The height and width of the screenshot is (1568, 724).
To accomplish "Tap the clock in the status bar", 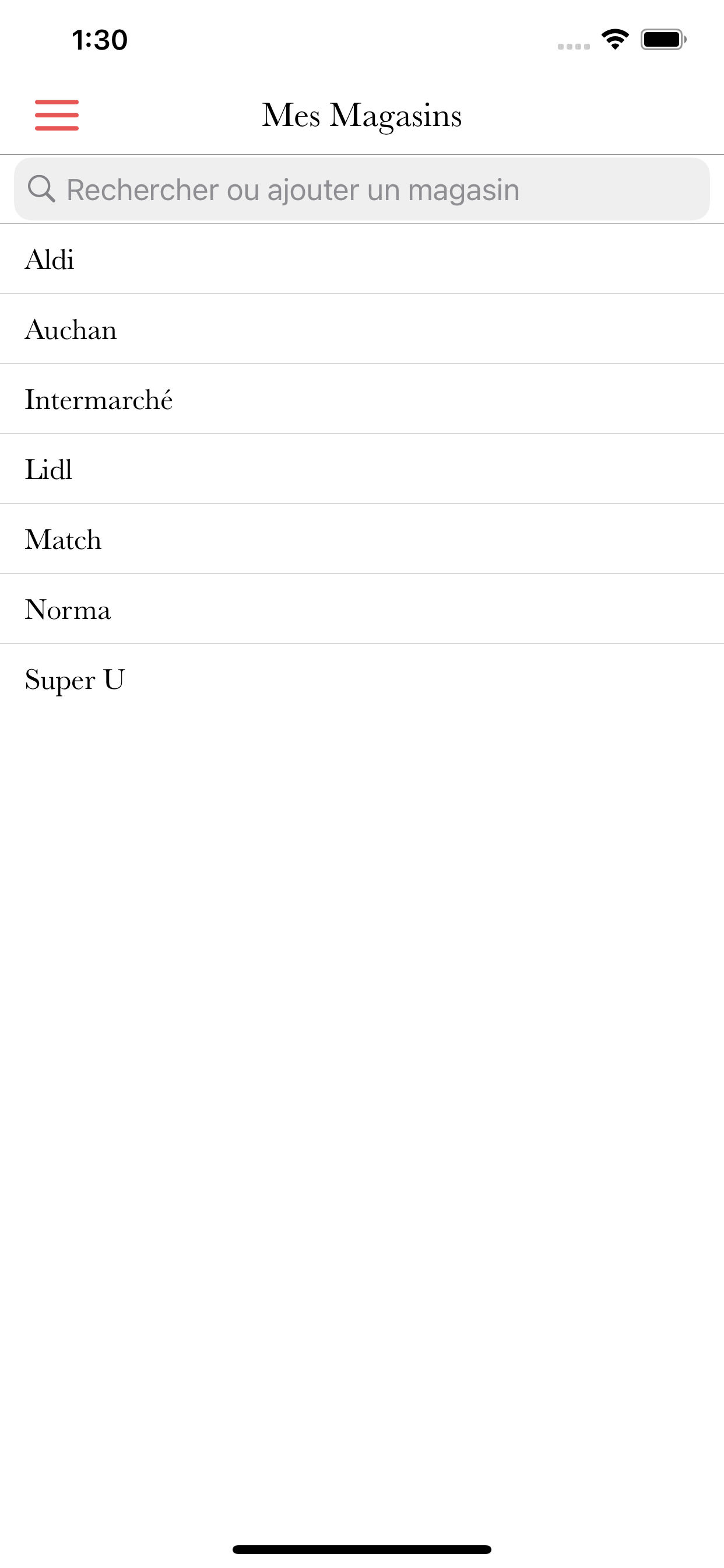I will click(99, 39).
